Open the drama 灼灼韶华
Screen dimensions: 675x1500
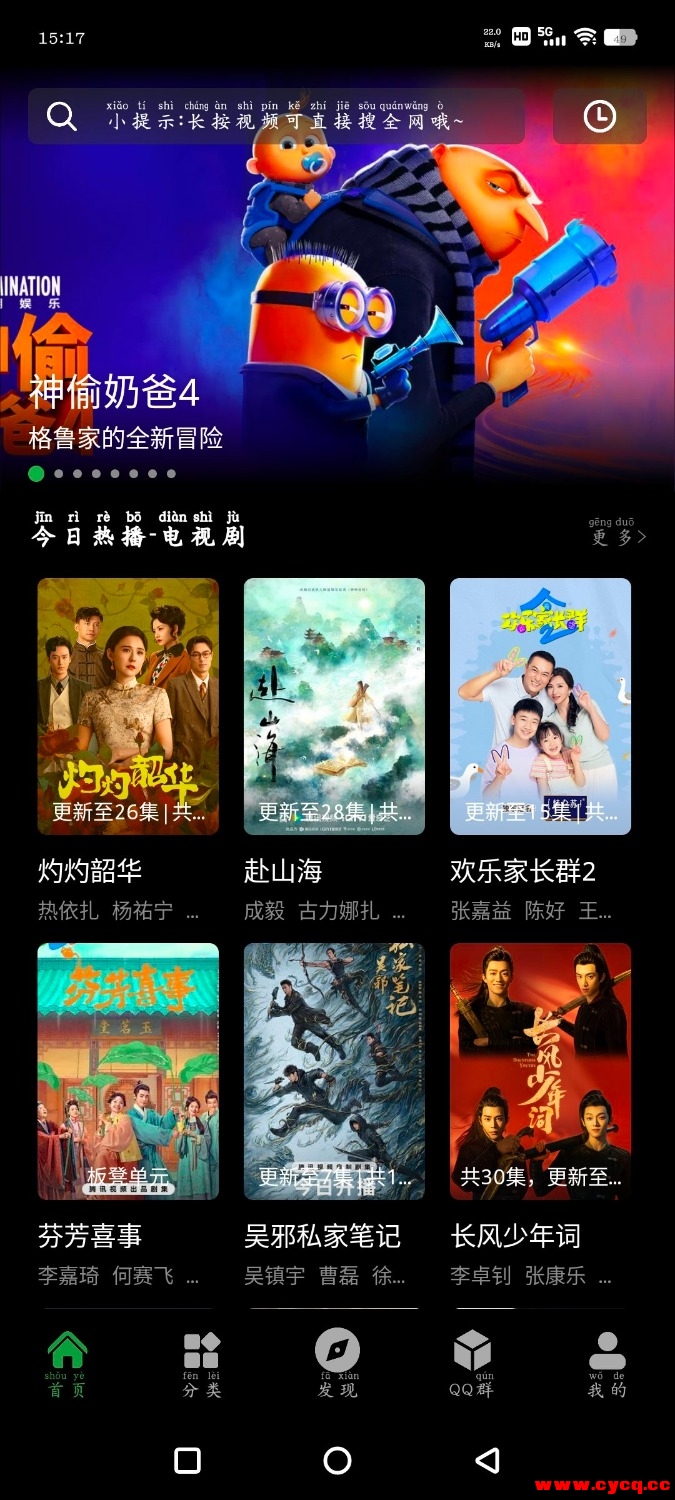coord(128,706)
